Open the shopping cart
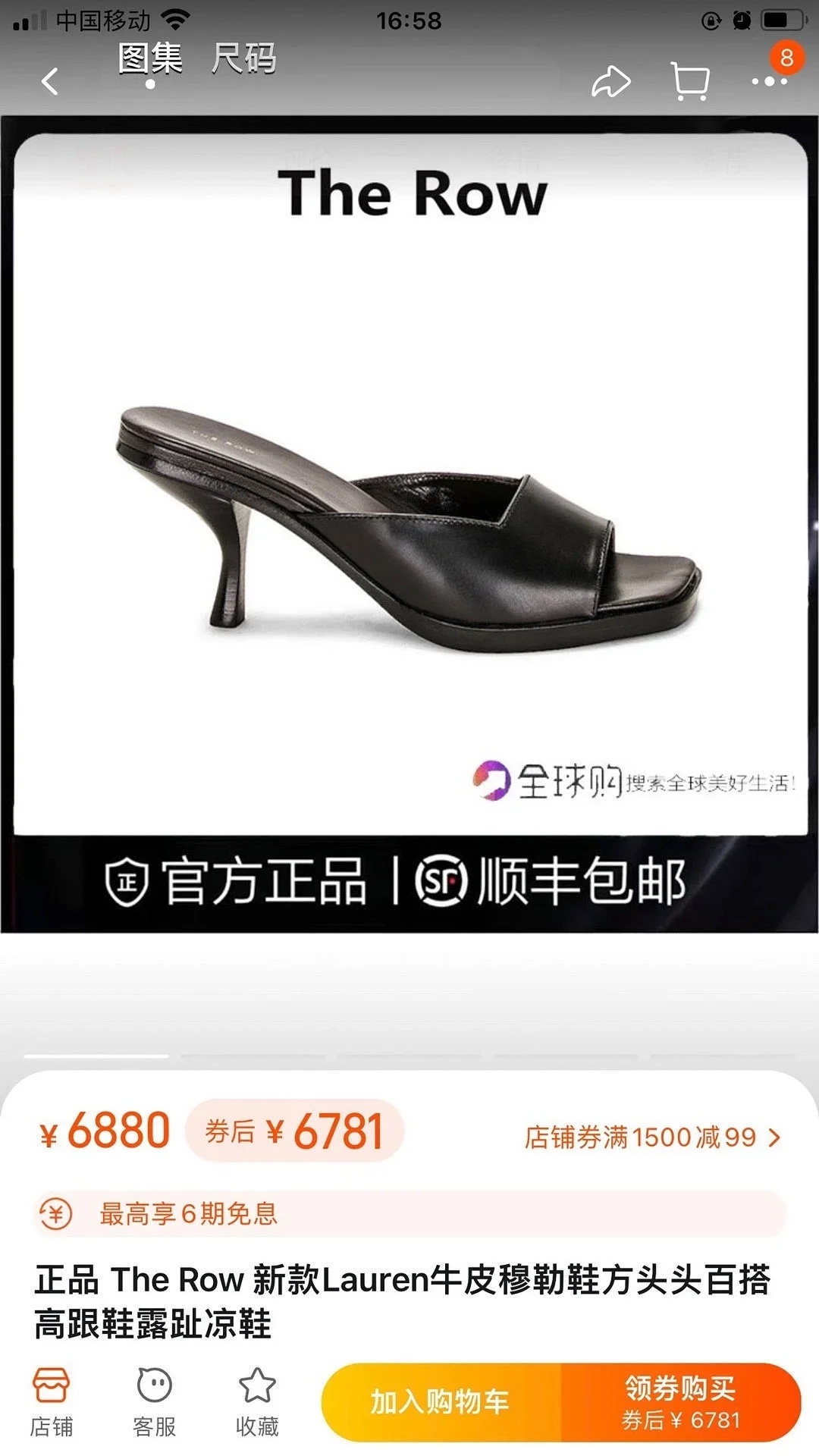This screenshot has width=819, height=1456. 690,82
